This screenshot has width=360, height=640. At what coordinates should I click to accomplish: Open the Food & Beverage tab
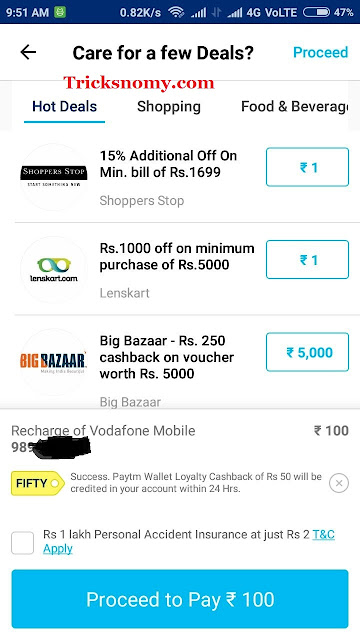[x=295, y=107]
